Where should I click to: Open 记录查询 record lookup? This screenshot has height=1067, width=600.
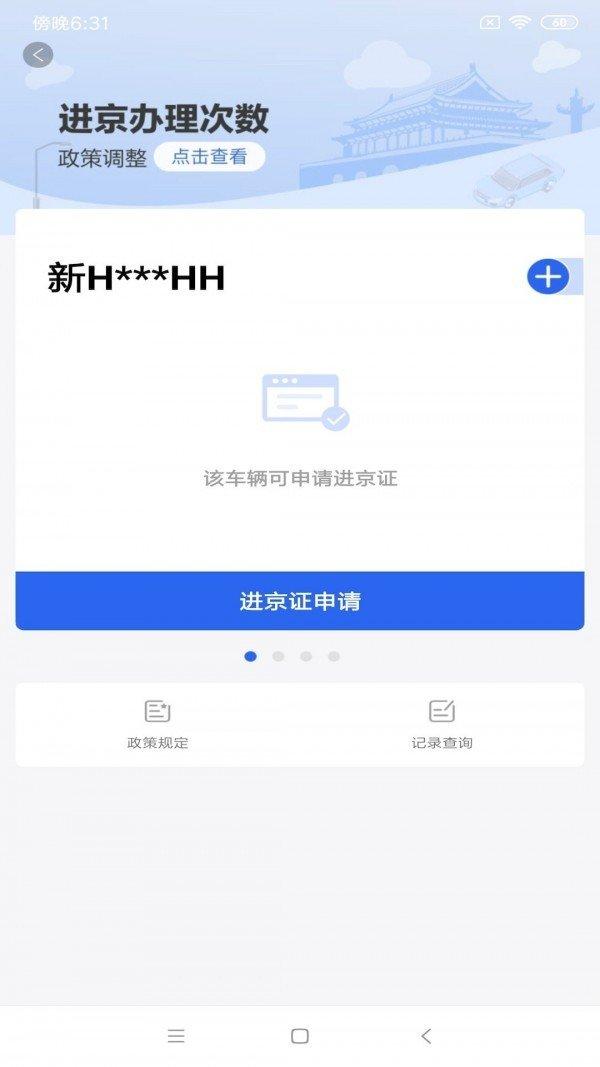coord(441,724)
